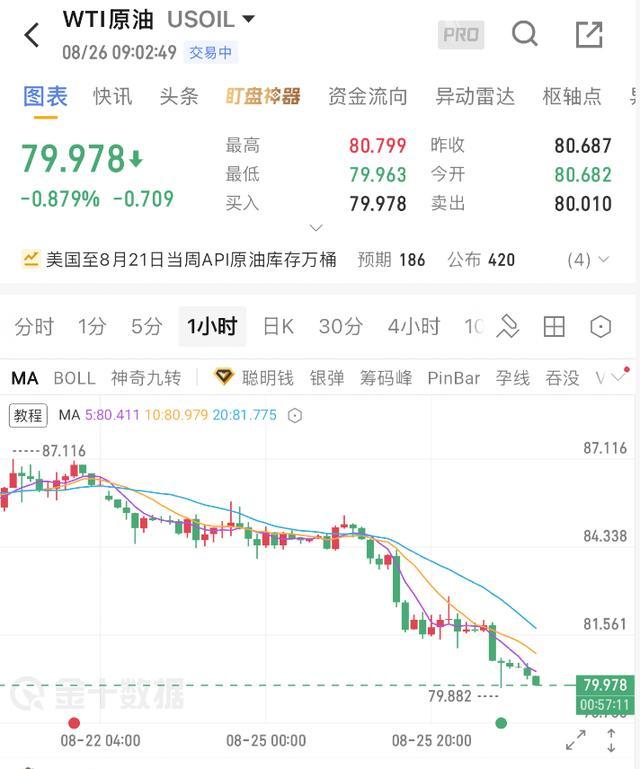Switch to the 快讯 tab

click(x=112, y=96)
